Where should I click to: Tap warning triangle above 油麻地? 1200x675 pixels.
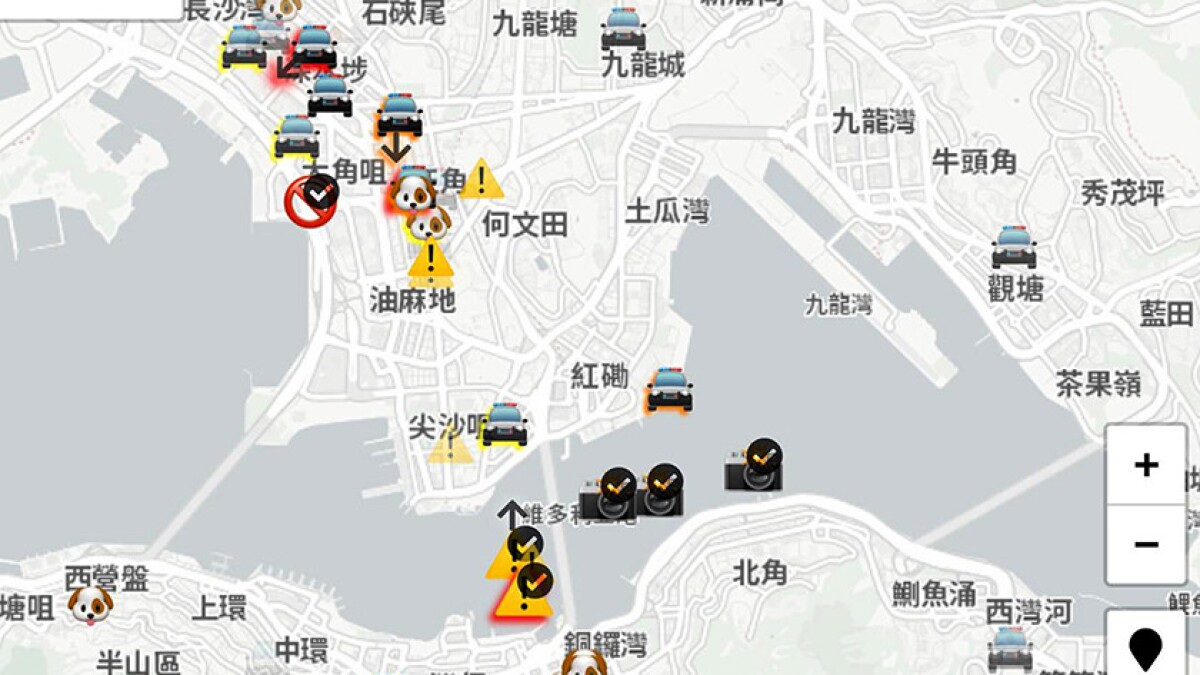pyautogui.click(x=431, y=261)
